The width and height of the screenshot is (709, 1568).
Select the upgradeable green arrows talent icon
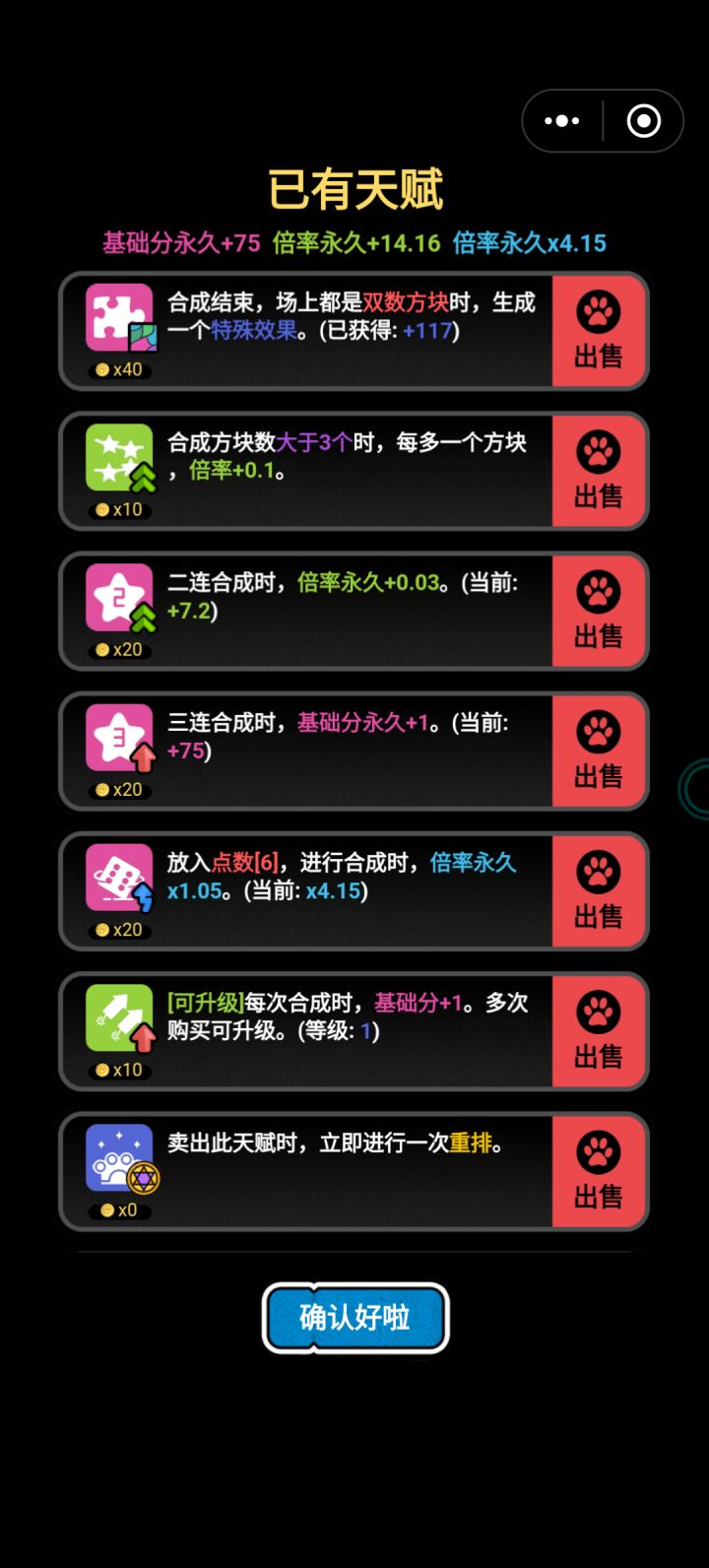click(x=119, y=1017)
